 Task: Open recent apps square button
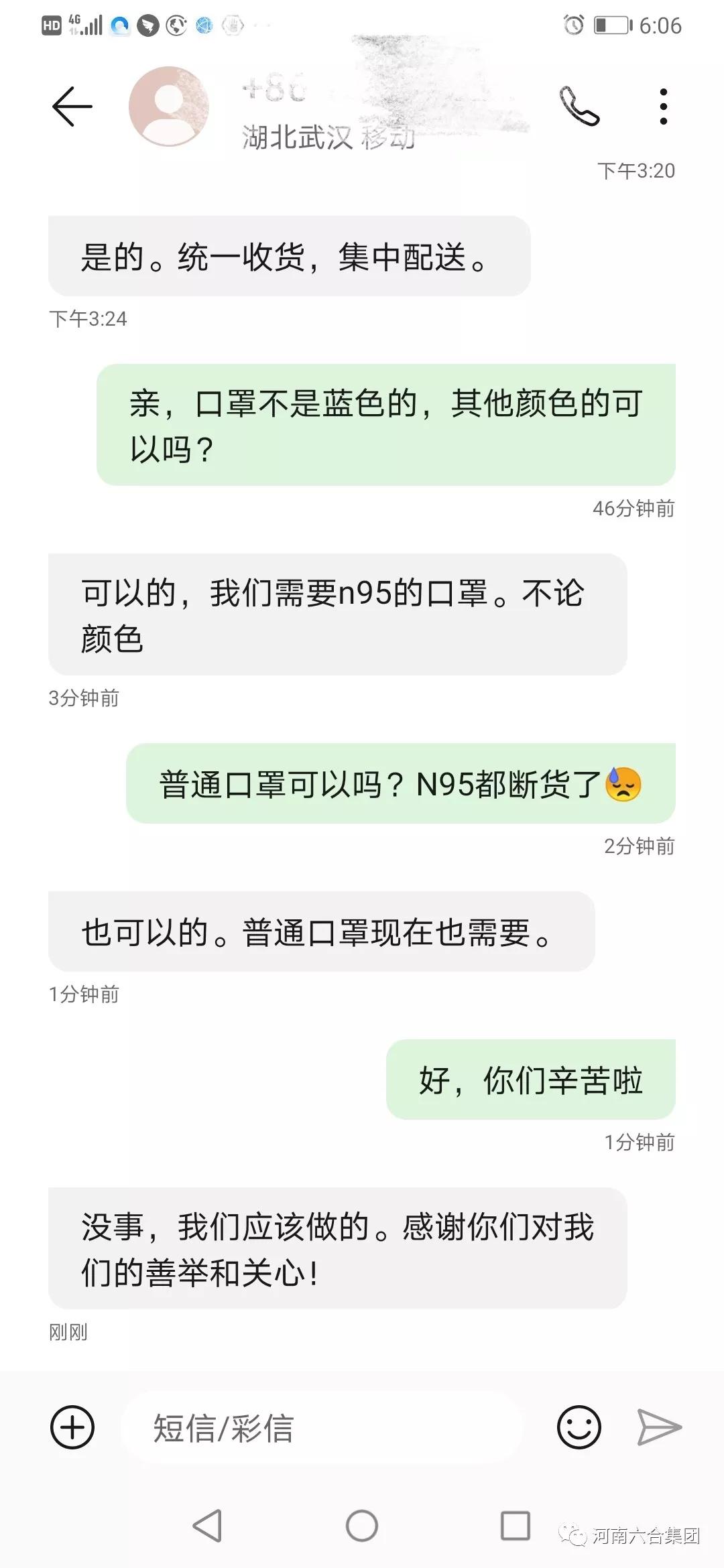point(516,1526)
